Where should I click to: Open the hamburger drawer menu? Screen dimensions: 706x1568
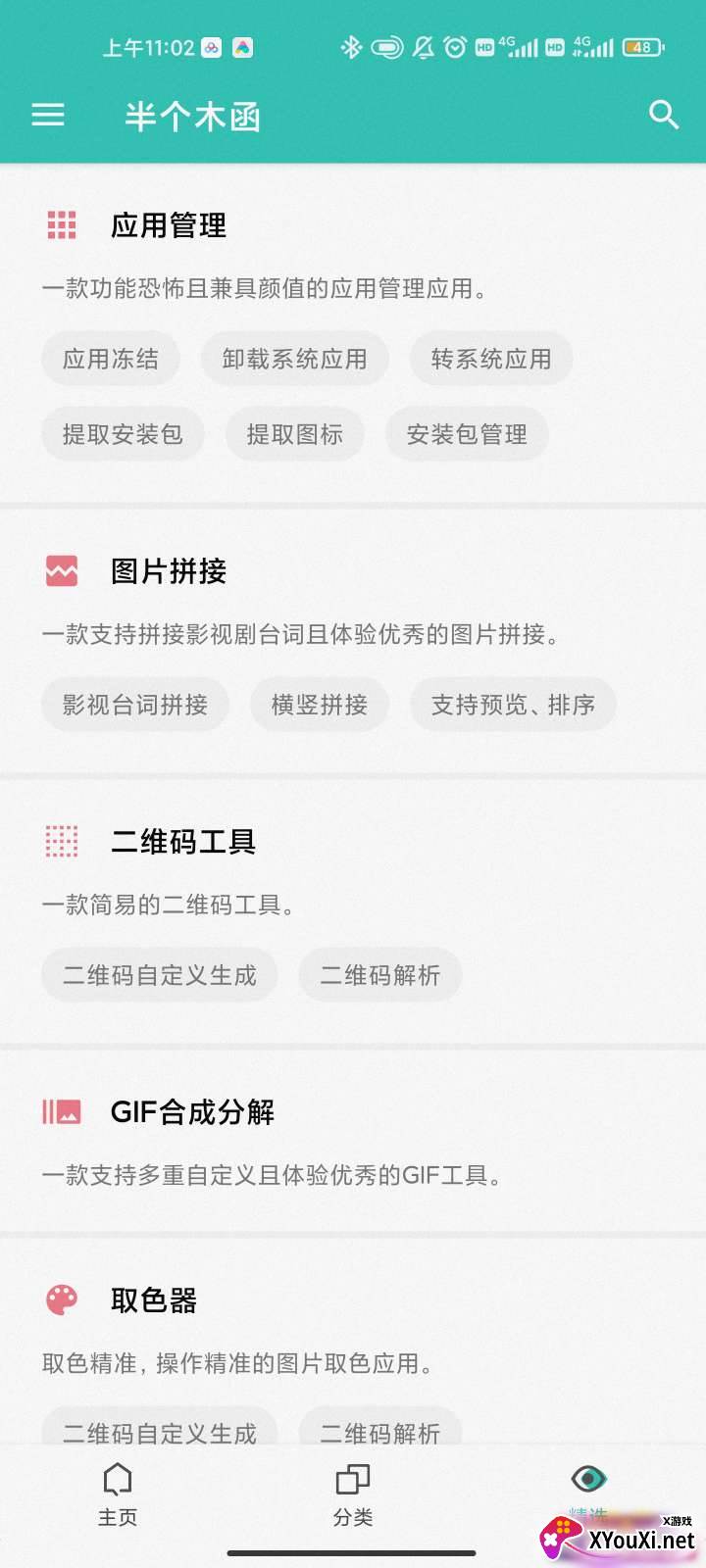47,116
